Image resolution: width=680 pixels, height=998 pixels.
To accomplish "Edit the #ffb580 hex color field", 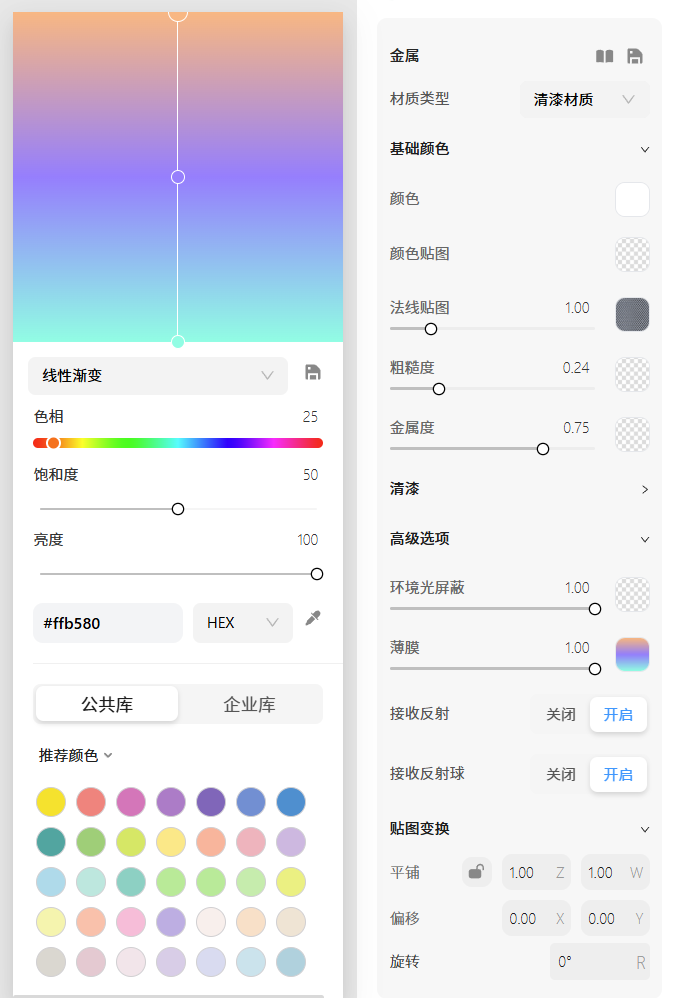I will pos(107,623).
